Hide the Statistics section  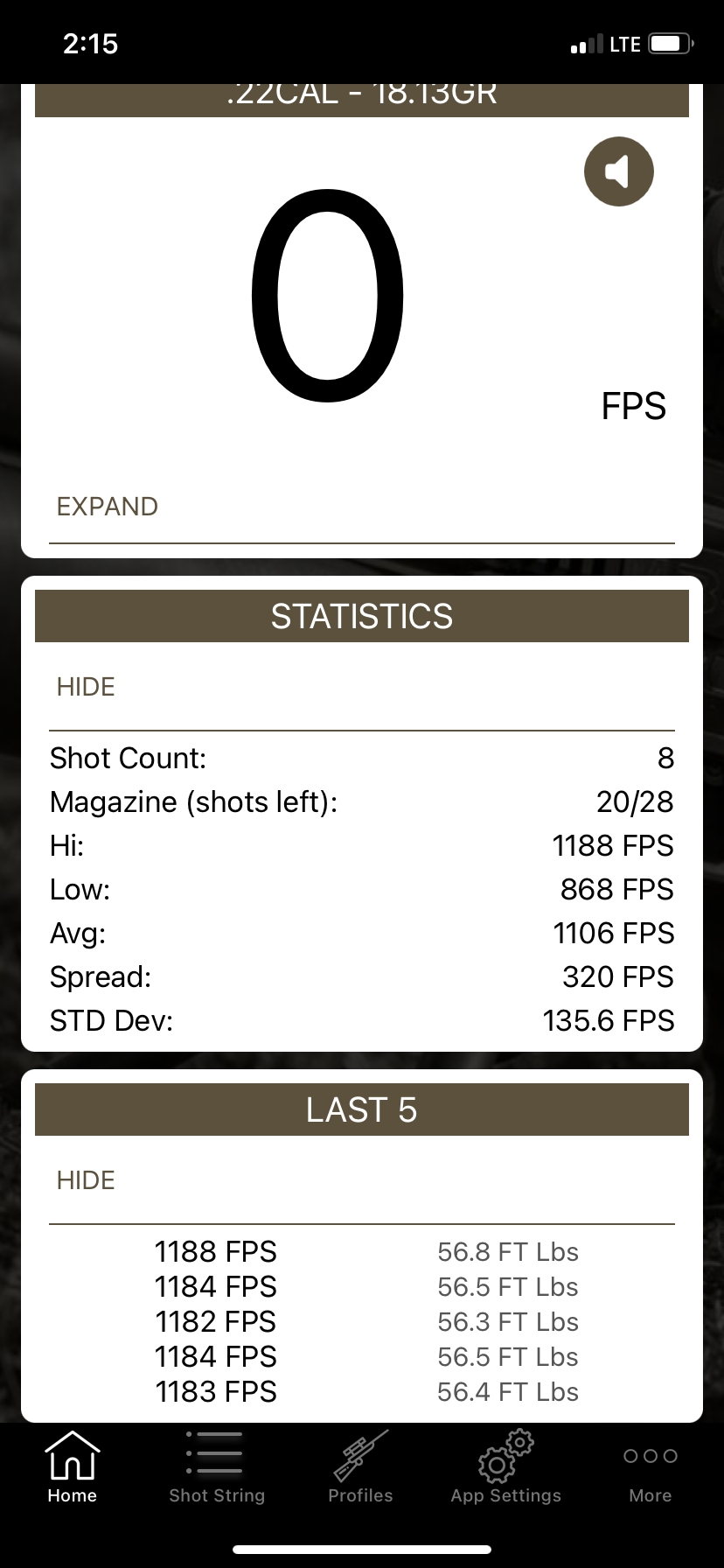coord(86,687)
